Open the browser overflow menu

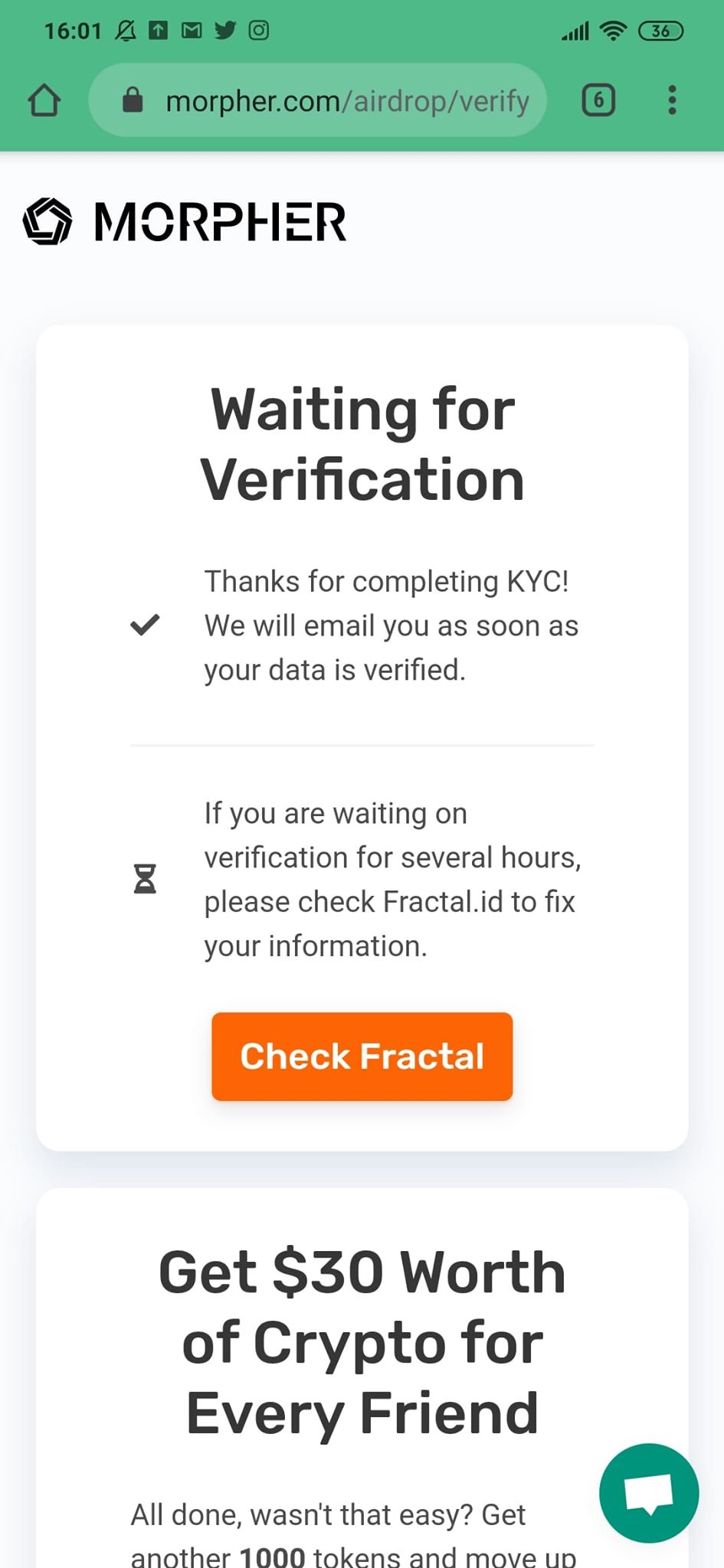tap(672, 100)
